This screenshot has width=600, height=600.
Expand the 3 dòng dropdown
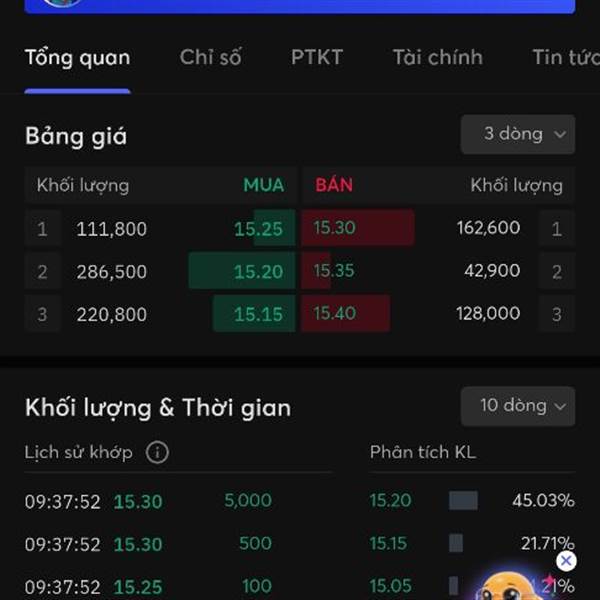(517, 134)
